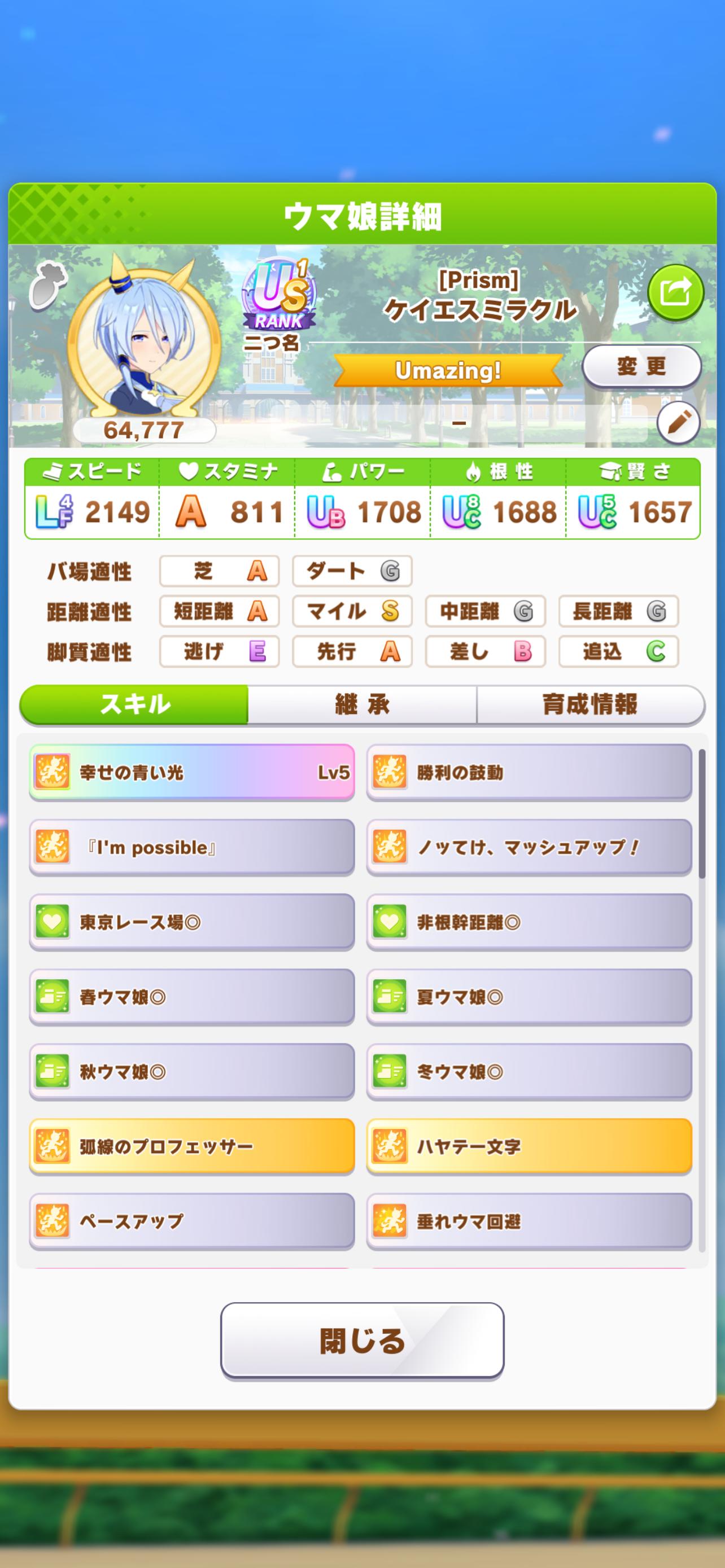This screenshot has height=1568, width=725.
Task: Tap the 変更 button
Action: coord(641,366)
